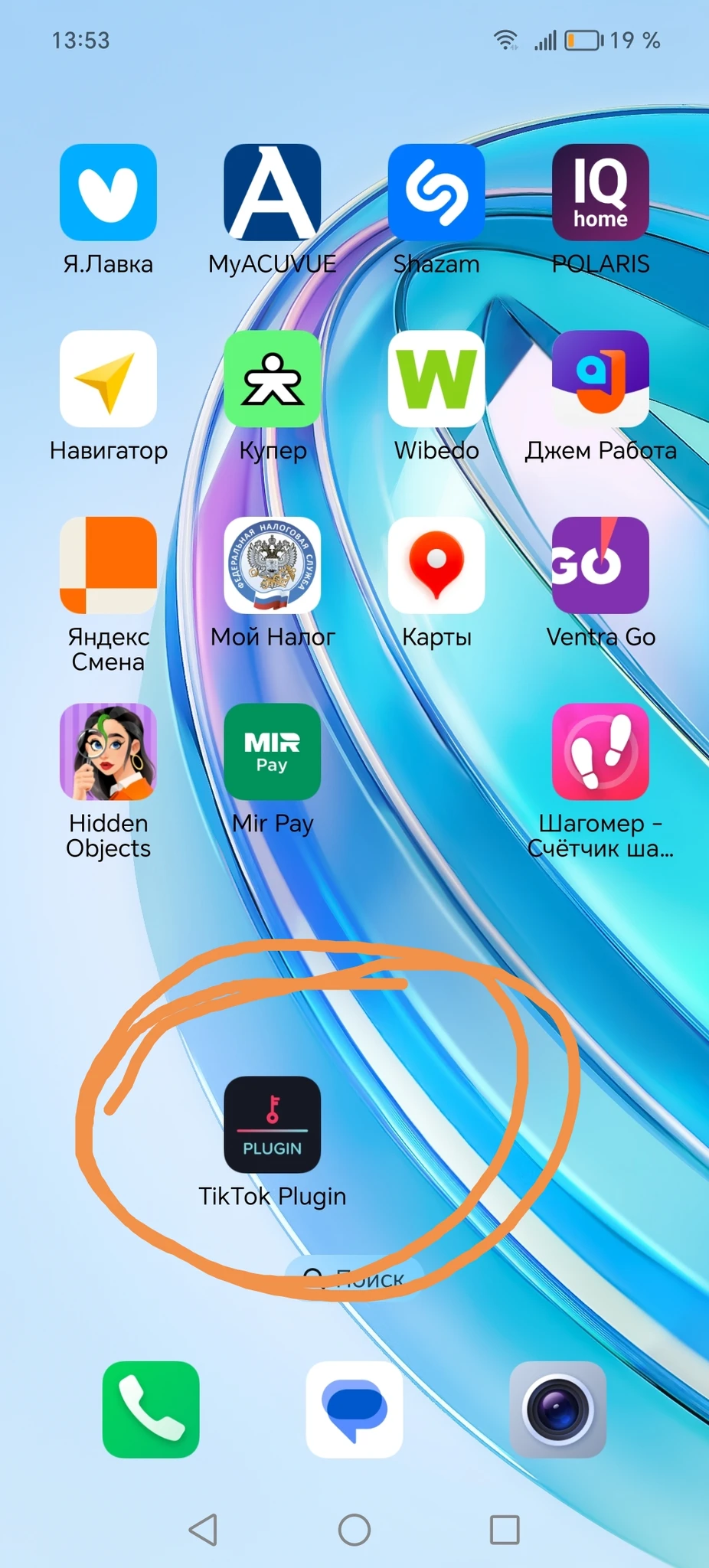Open the Messages app in the dock
This screenshot has height=1568, width=709.
pos(354,1410)
